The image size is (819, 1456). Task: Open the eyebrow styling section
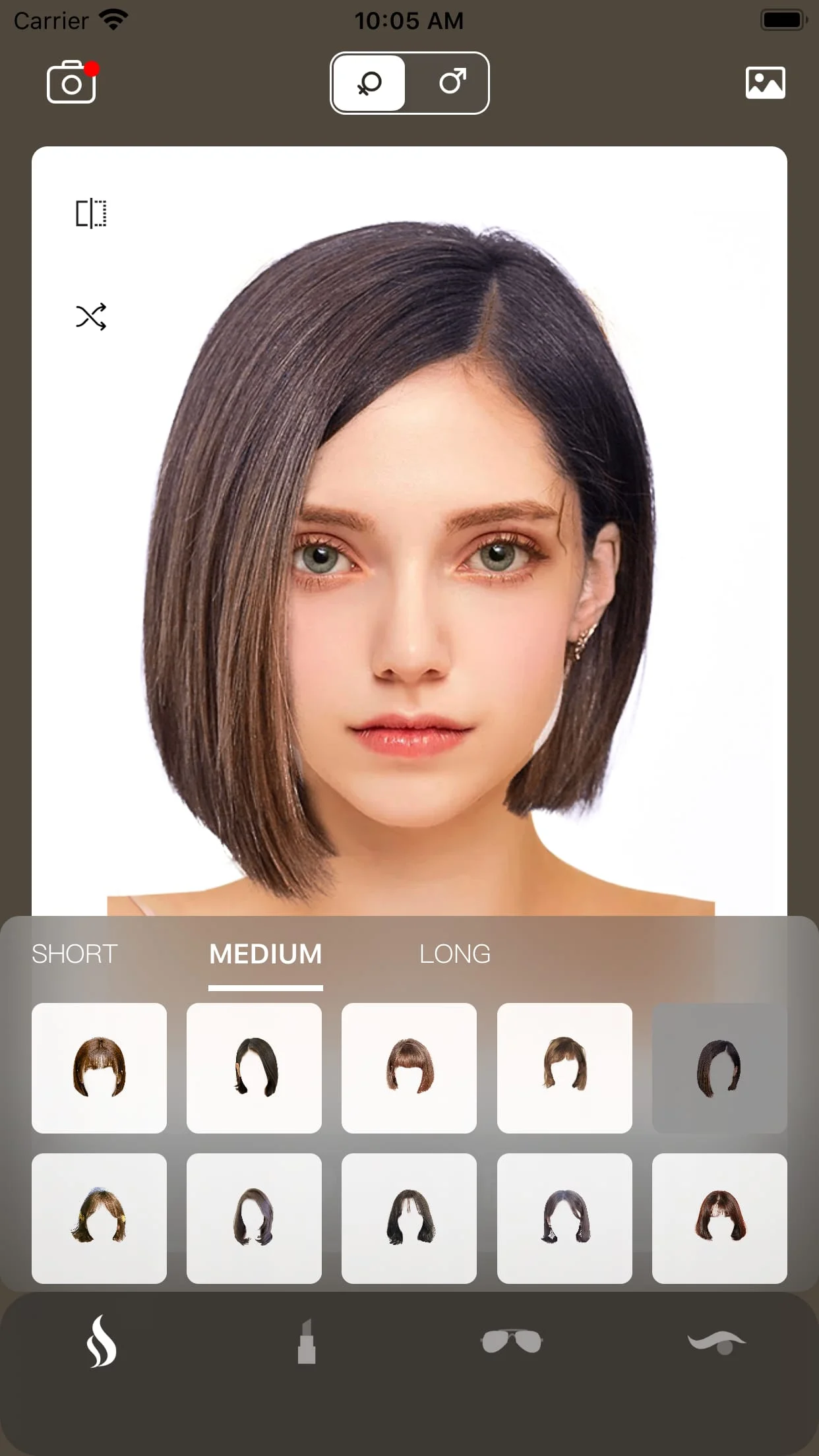coord(716,1341)
